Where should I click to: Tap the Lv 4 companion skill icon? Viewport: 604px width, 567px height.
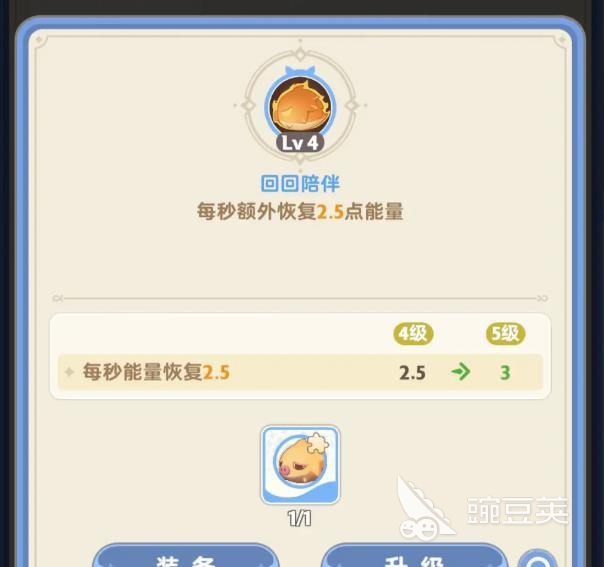point(300,108)
